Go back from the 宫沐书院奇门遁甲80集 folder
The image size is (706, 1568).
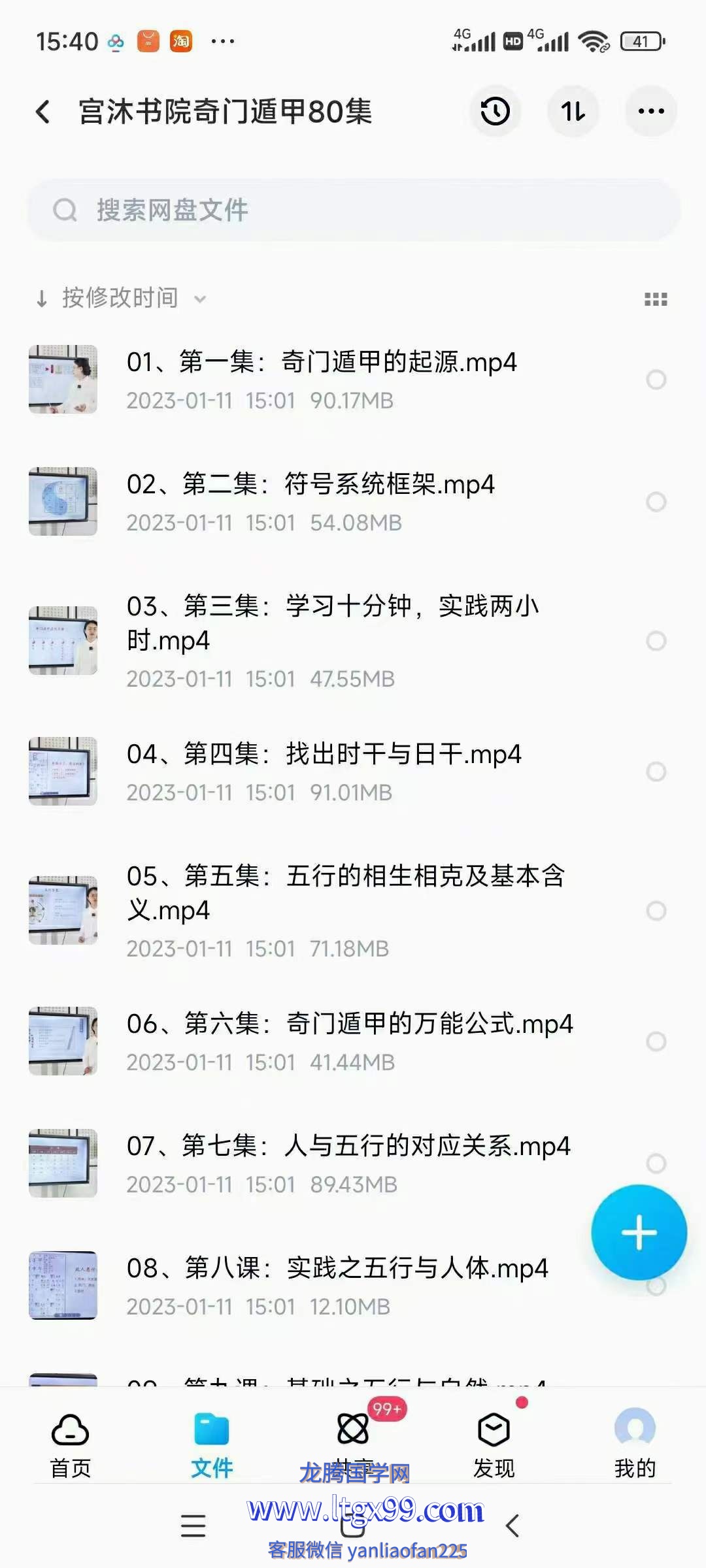[43, 112]
